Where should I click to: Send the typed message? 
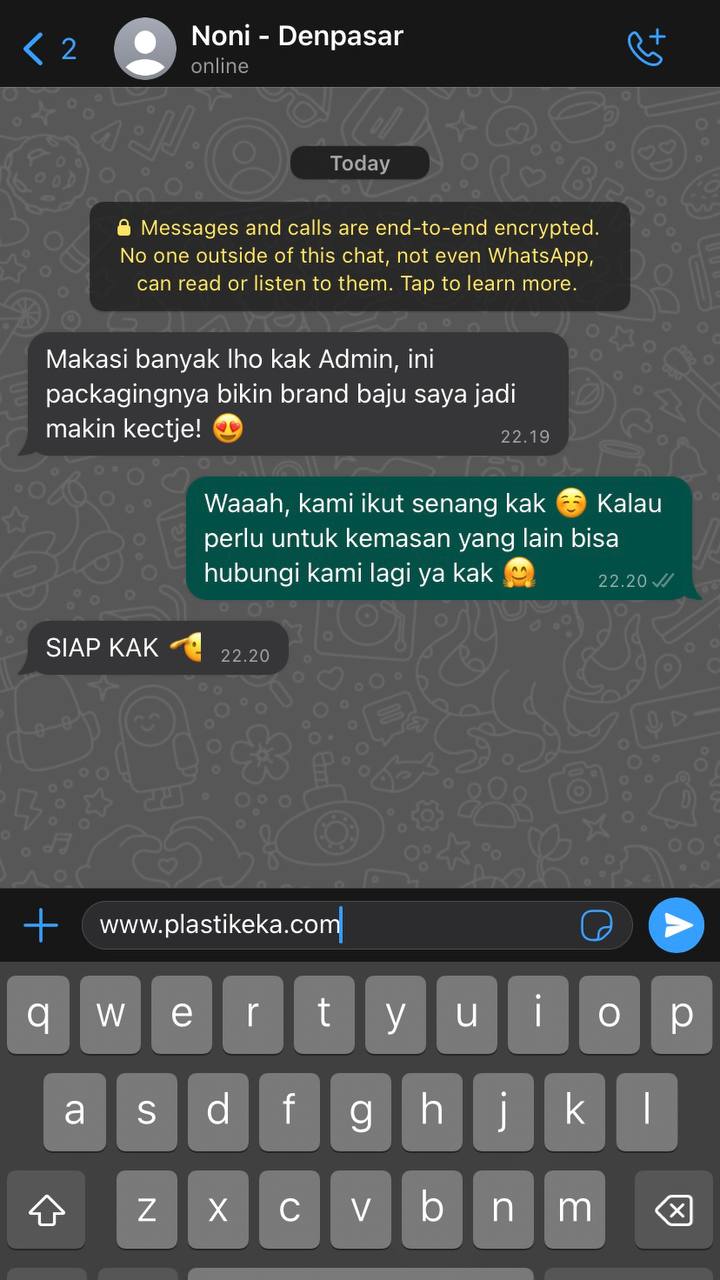point(676,925)
